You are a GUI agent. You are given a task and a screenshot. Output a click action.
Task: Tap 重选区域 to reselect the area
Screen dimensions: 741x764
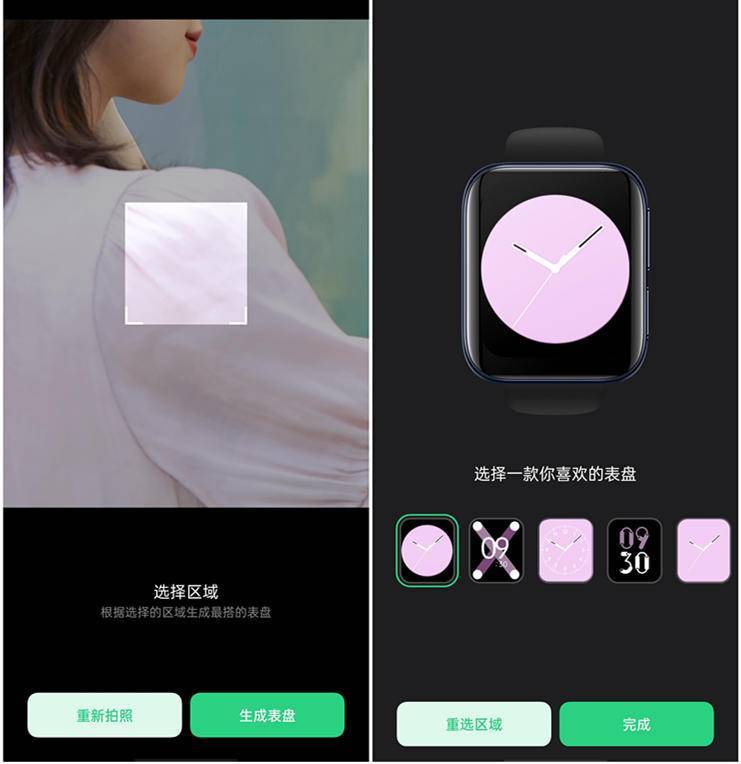point(474,724)
